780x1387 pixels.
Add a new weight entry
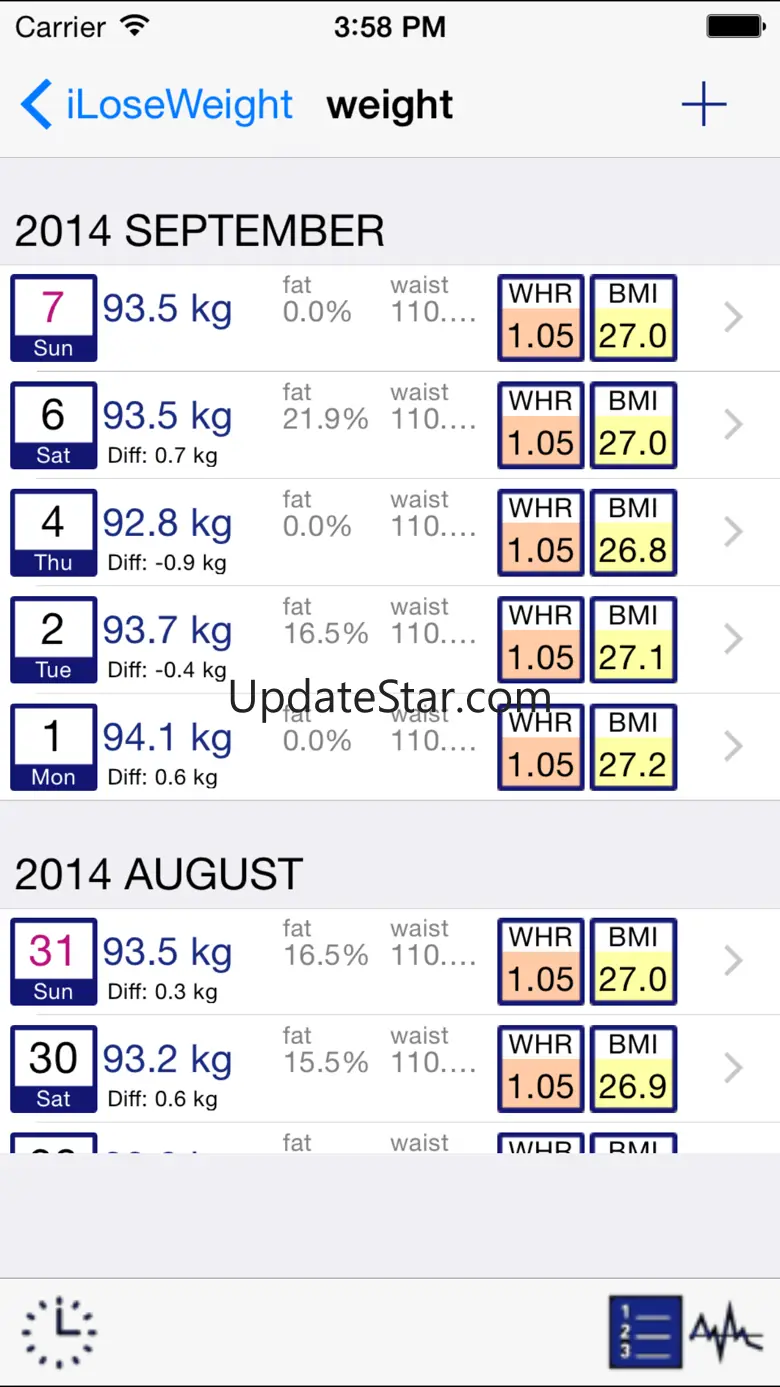point(703,105)
